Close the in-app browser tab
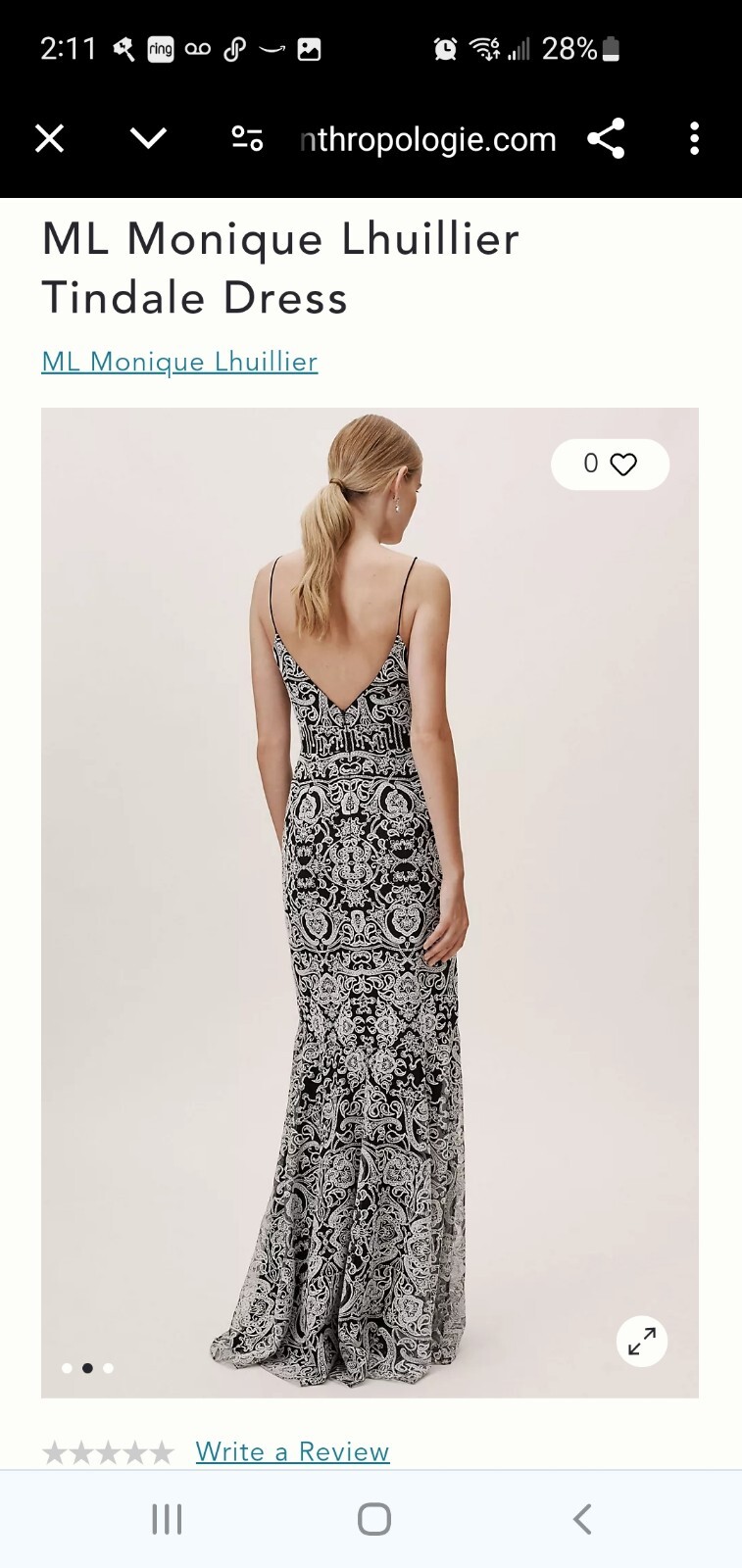 pos(49,139)
